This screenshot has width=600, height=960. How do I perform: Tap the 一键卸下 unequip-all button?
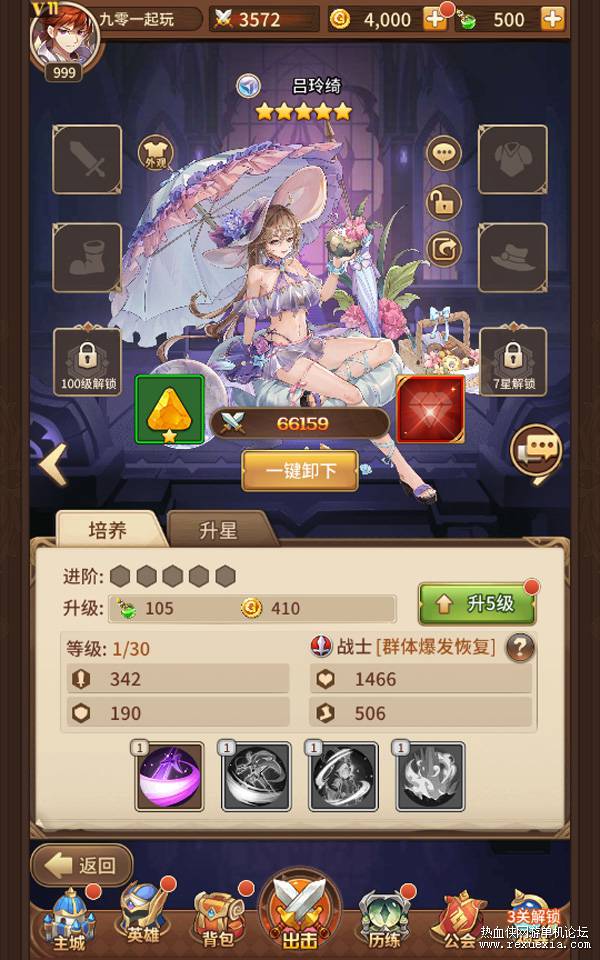(x=300, y=470)
